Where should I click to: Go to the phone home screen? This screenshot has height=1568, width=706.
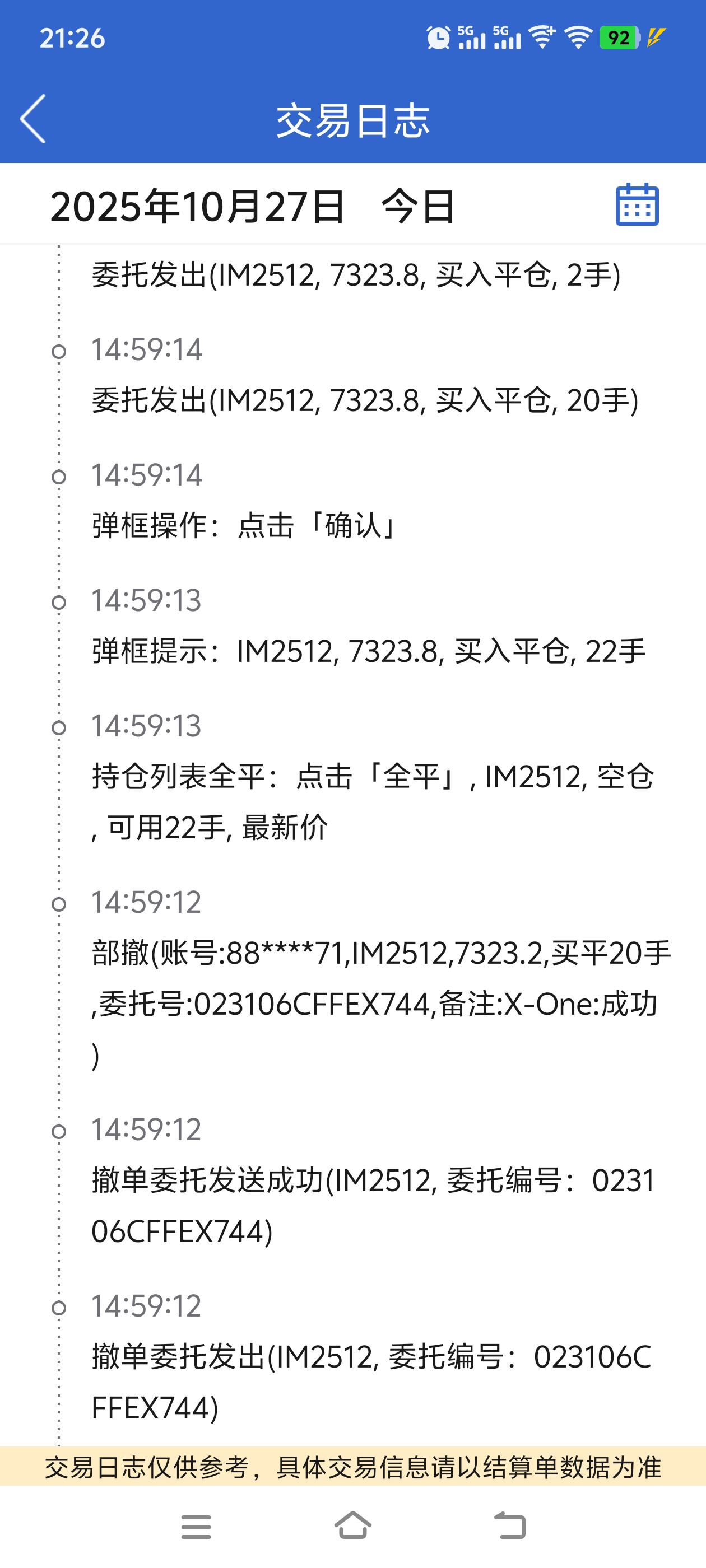(352, 1525)
